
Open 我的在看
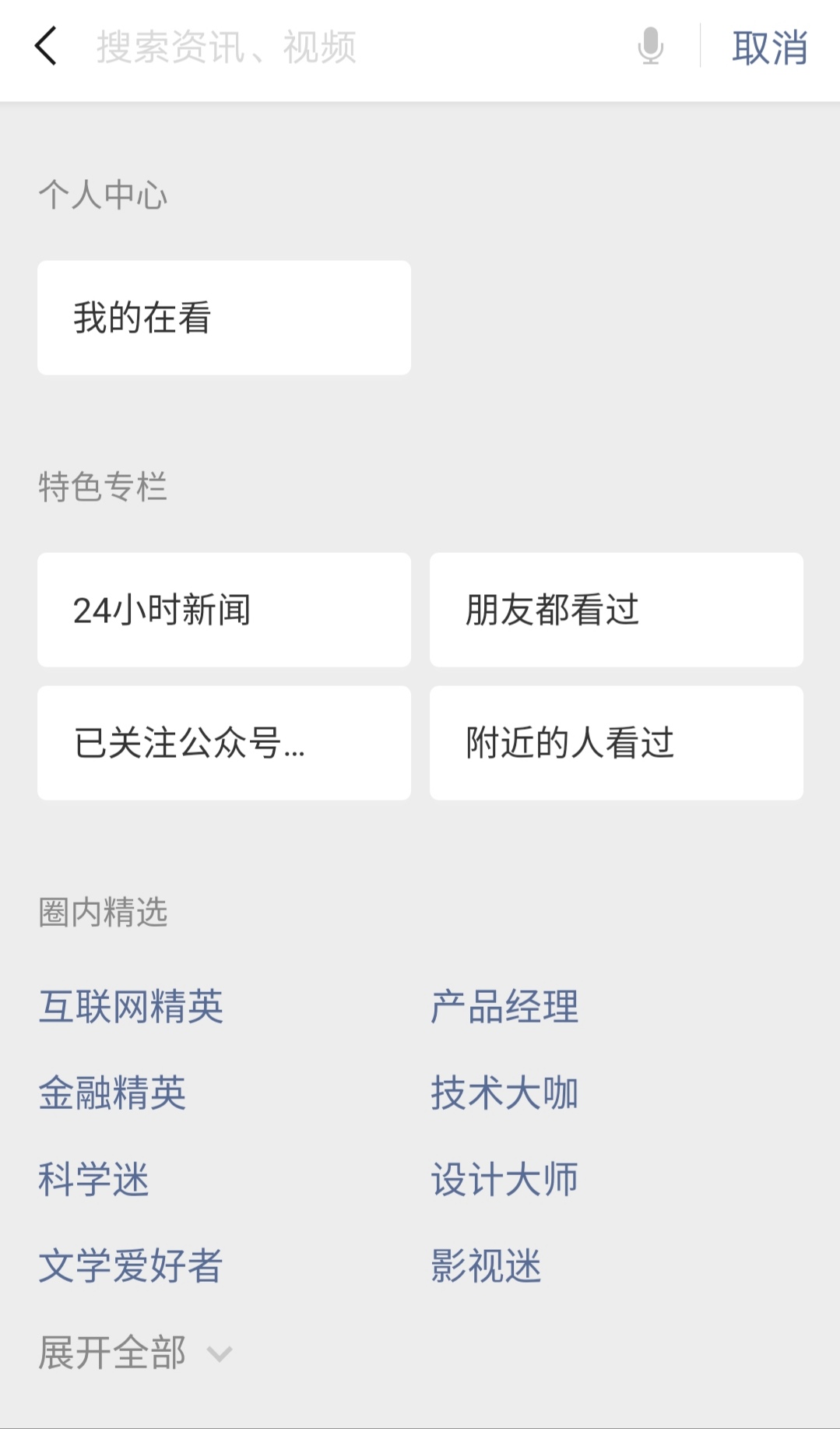(224, 318)
